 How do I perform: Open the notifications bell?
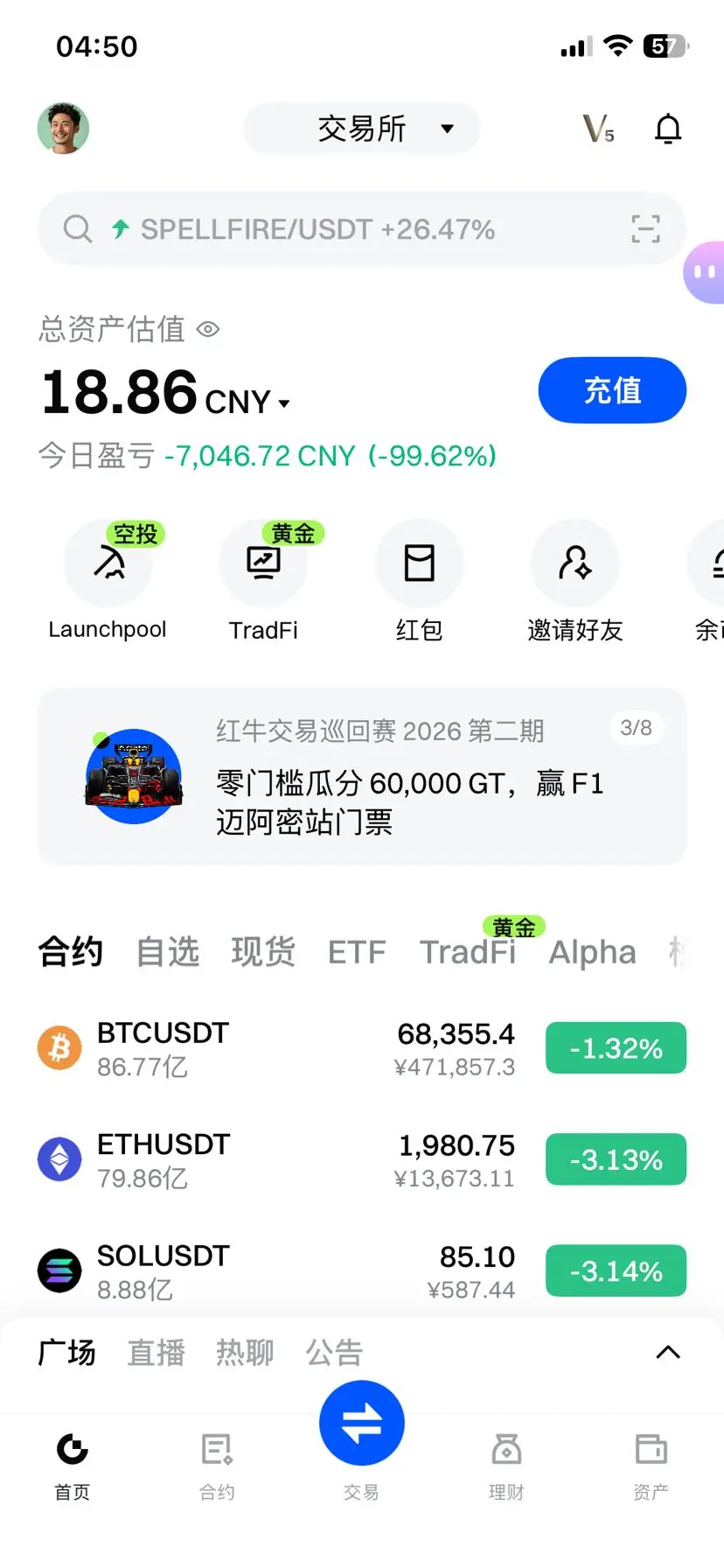point(668,129)
